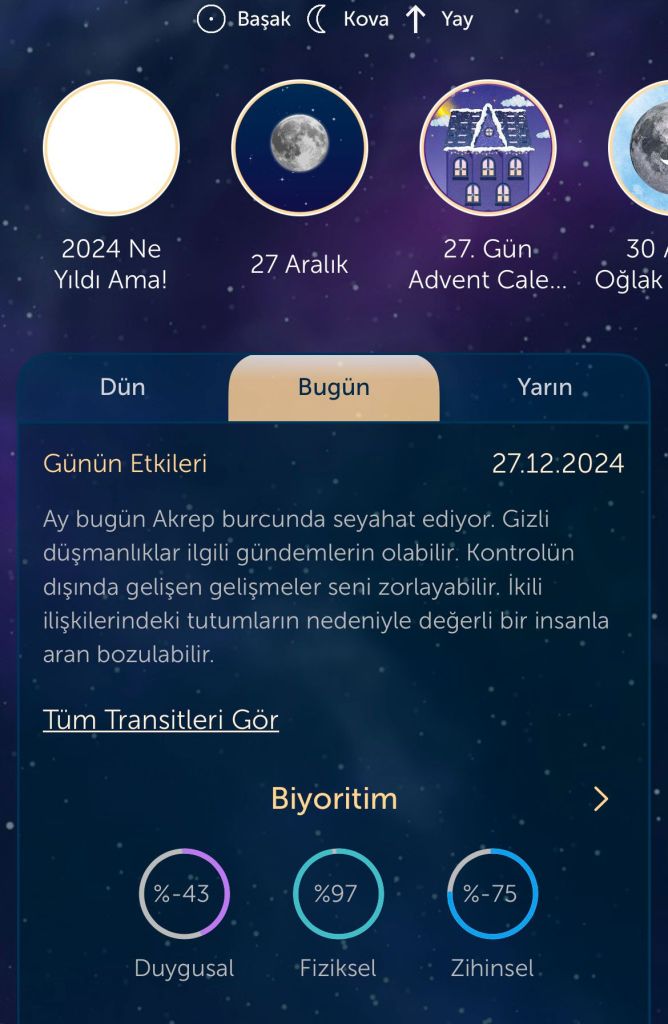Tap the "Tüm Transitleri Gör" link
The height and width of the screenshot is (1024, 668).
tap(161, 719)
